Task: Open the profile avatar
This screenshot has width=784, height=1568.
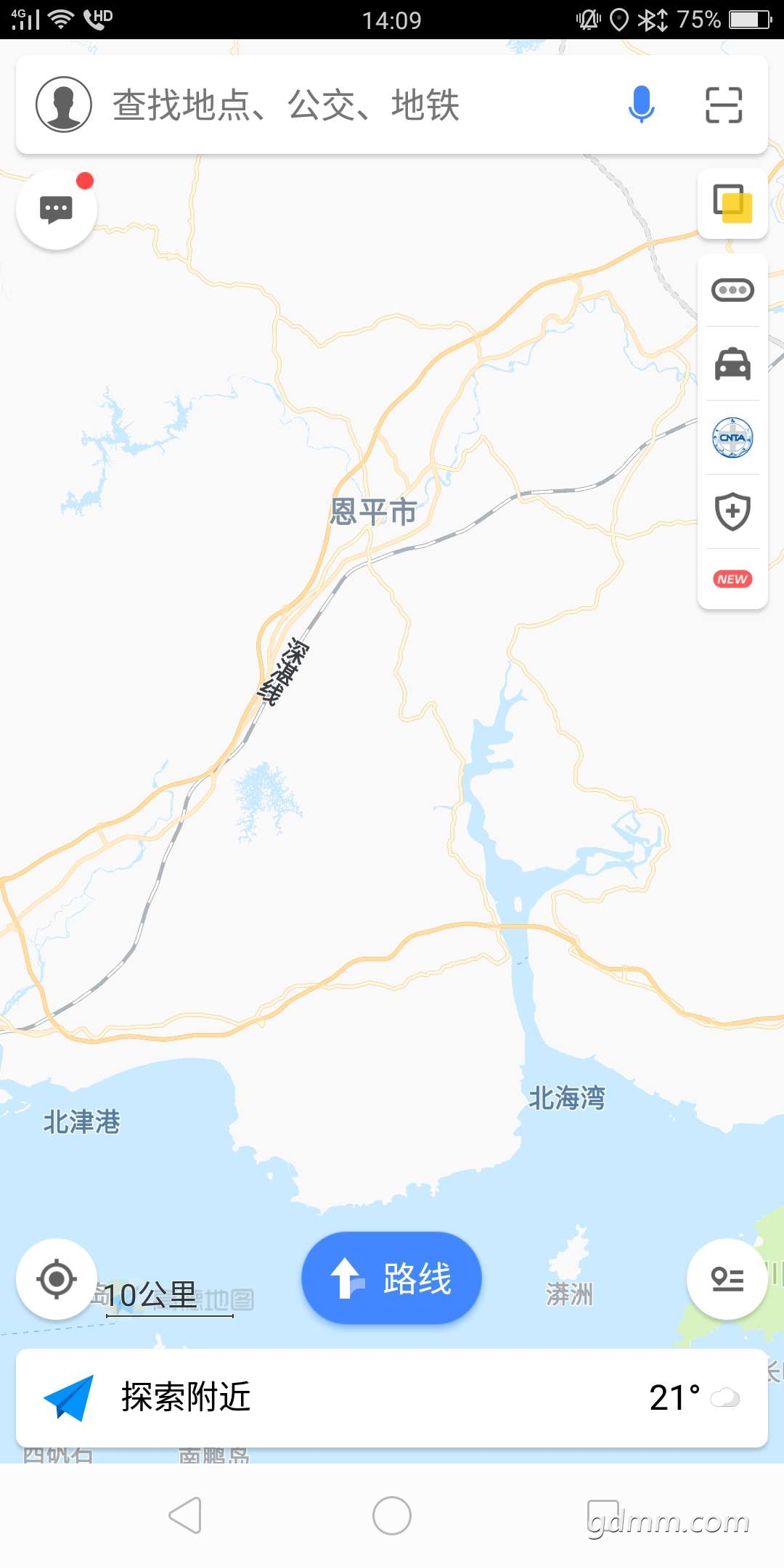Action: coord(64,105)
